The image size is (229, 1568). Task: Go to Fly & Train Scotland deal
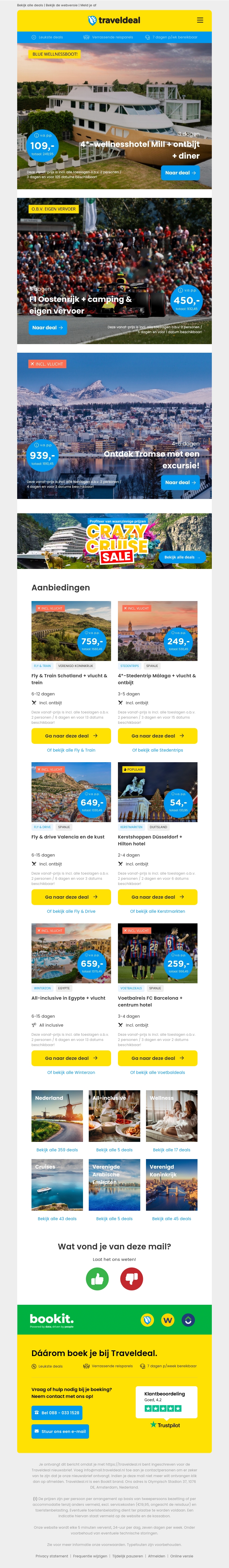click(x=71, y=735)
